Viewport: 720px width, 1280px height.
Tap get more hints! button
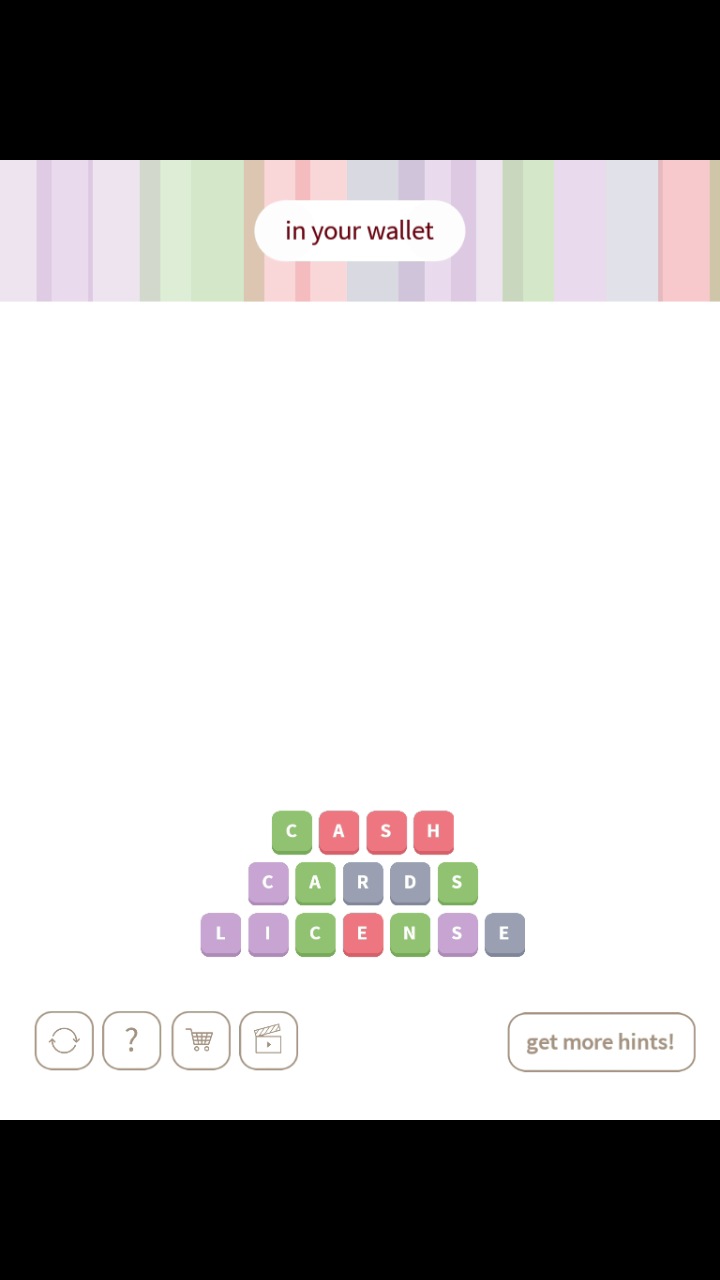601,1042
